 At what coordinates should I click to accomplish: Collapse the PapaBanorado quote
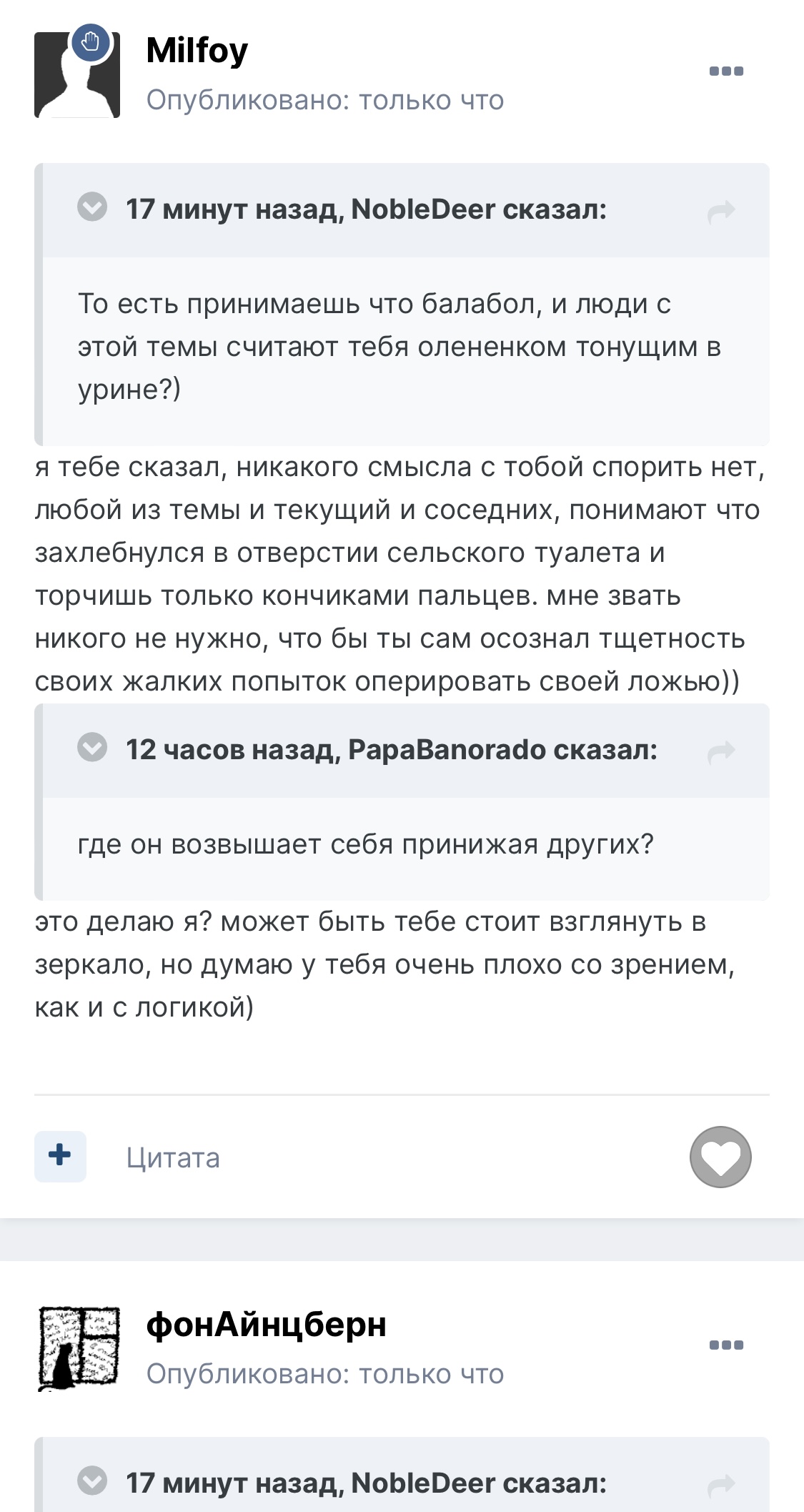tap(92, 748)
